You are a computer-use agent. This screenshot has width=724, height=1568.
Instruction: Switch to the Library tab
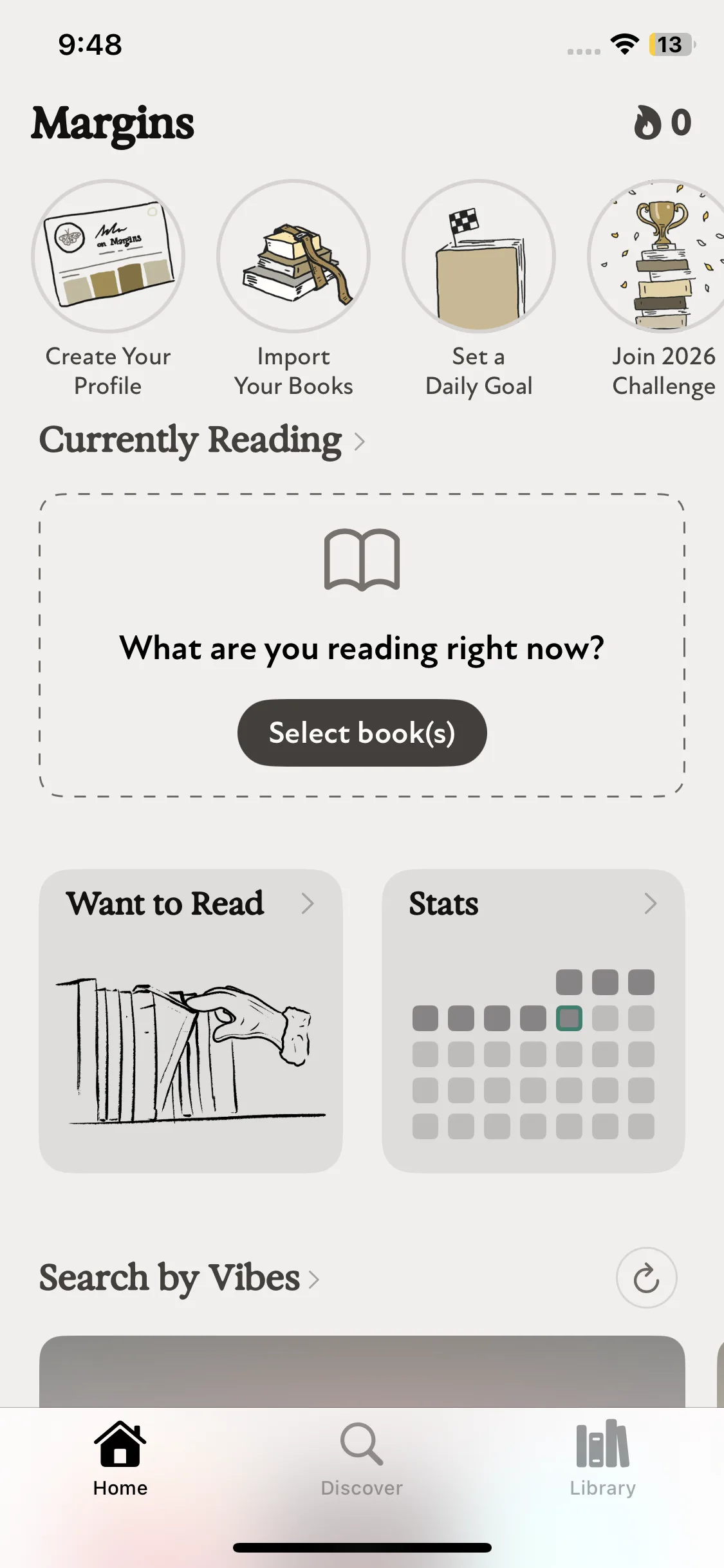coord(602,1459)
